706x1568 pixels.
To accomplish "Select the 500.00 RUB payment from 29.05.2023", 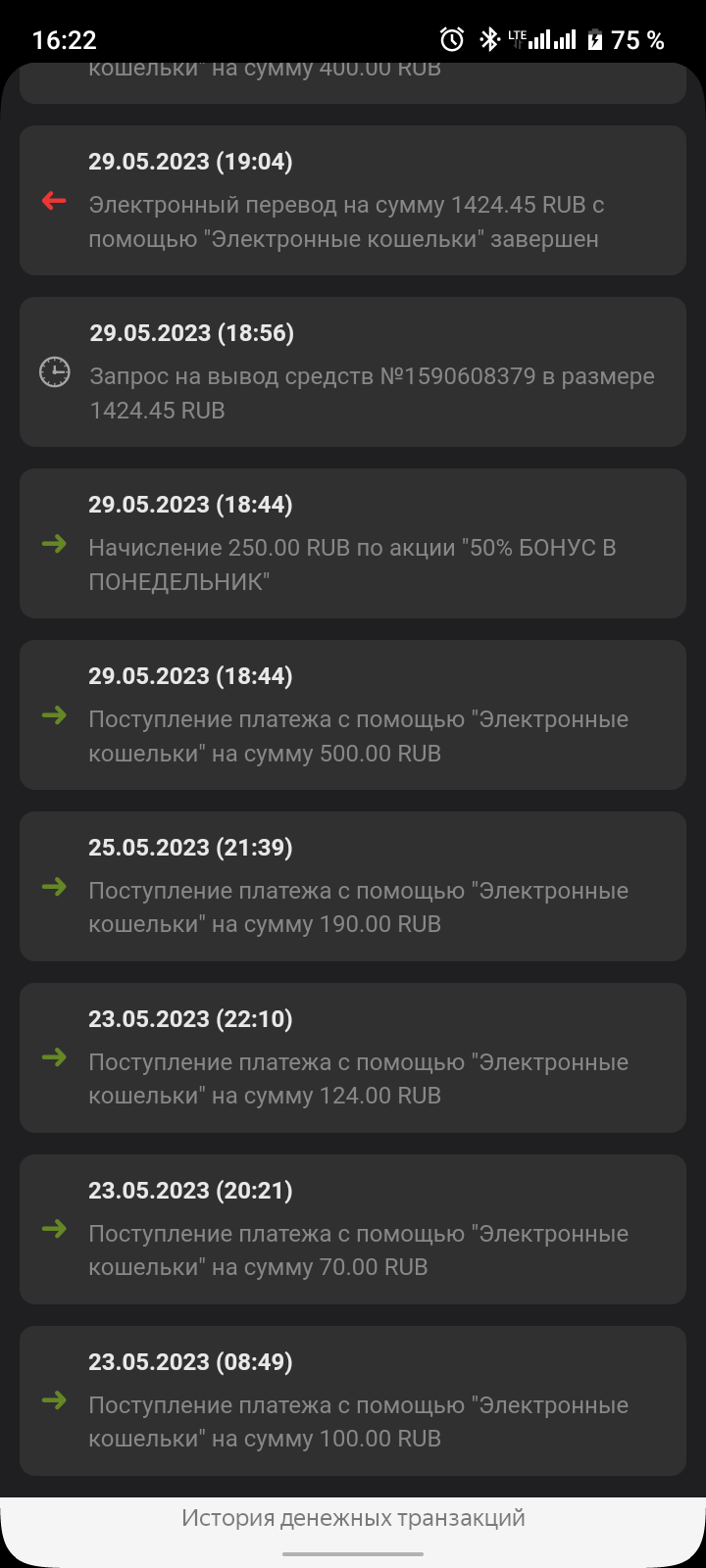I will (x=353, y=715).
